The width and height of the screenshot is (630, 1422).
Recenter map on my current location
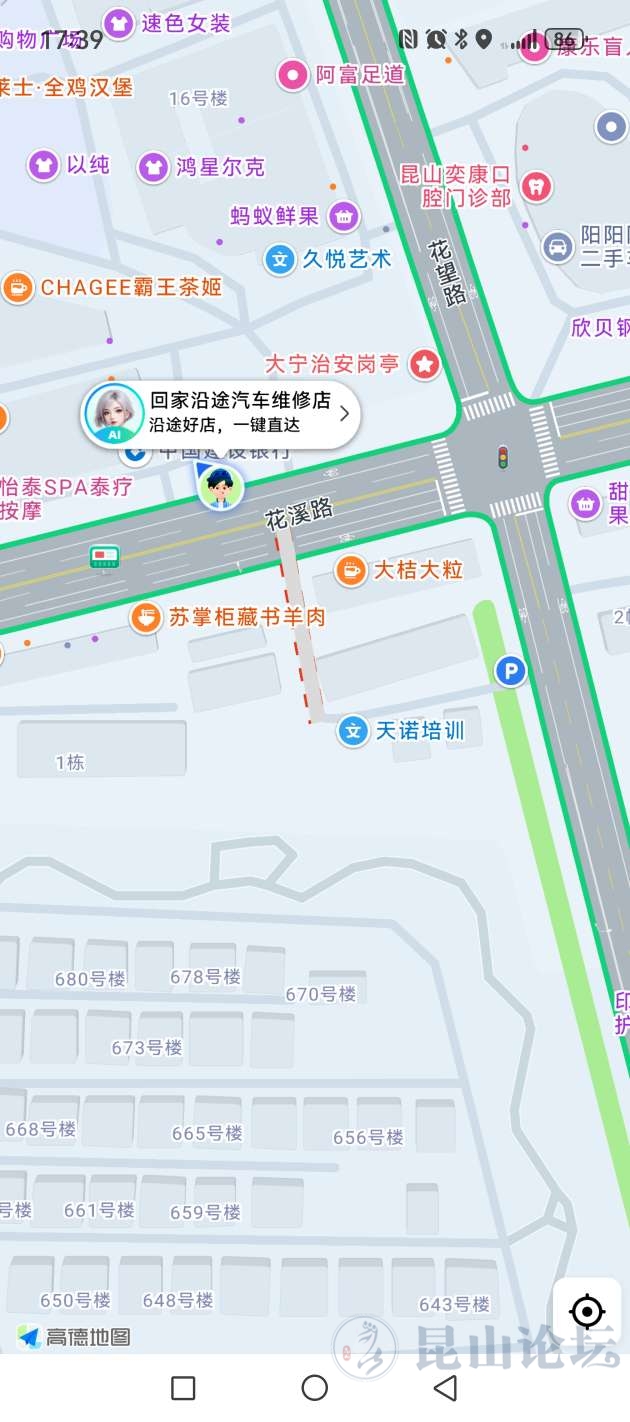(x=586, y=1311)
